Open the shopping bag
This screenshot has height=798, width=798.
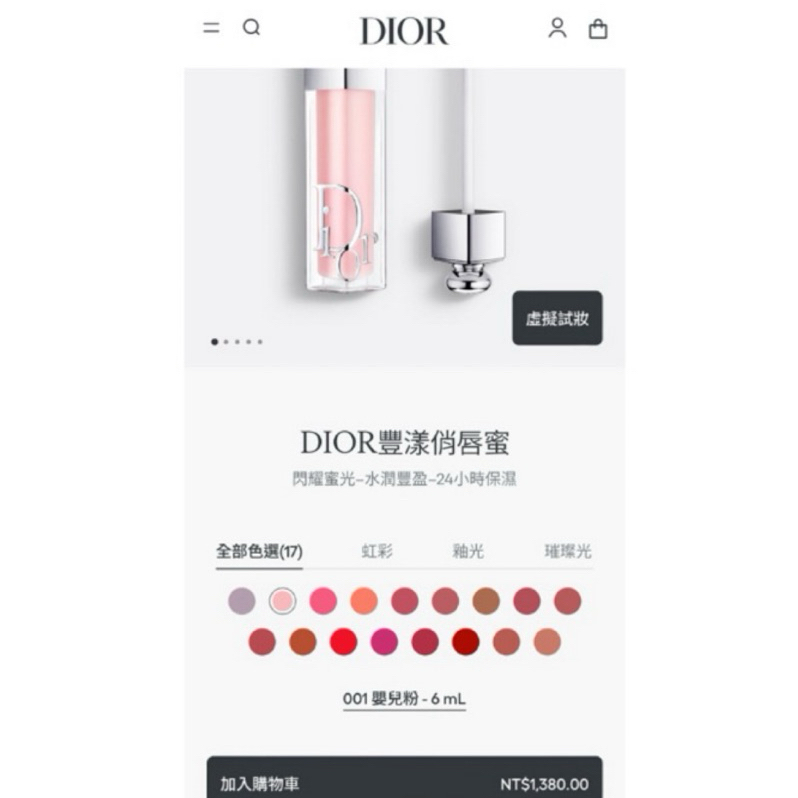pyautogui.click(x=598, y=29)
